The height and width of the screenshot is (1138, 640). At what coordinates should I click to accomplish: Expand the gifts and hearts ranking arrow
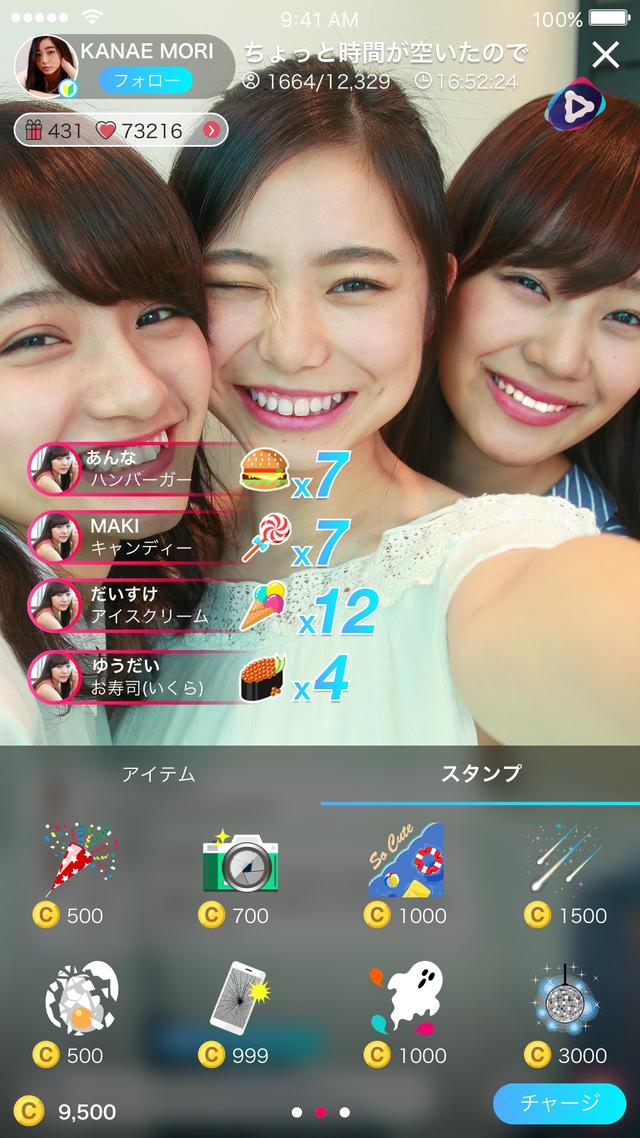tap(210, 131)
